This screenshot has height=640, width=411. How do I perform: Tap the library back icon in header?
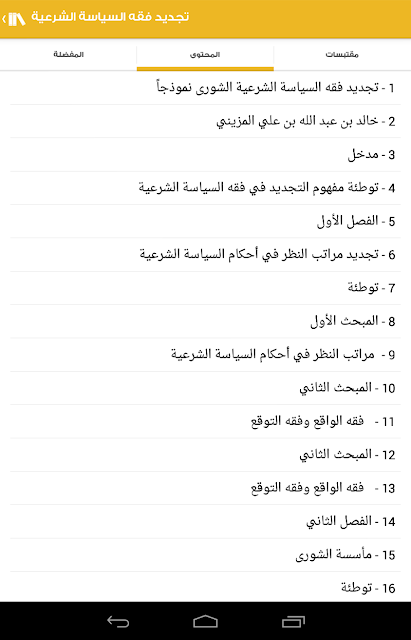tap(14, 19)
